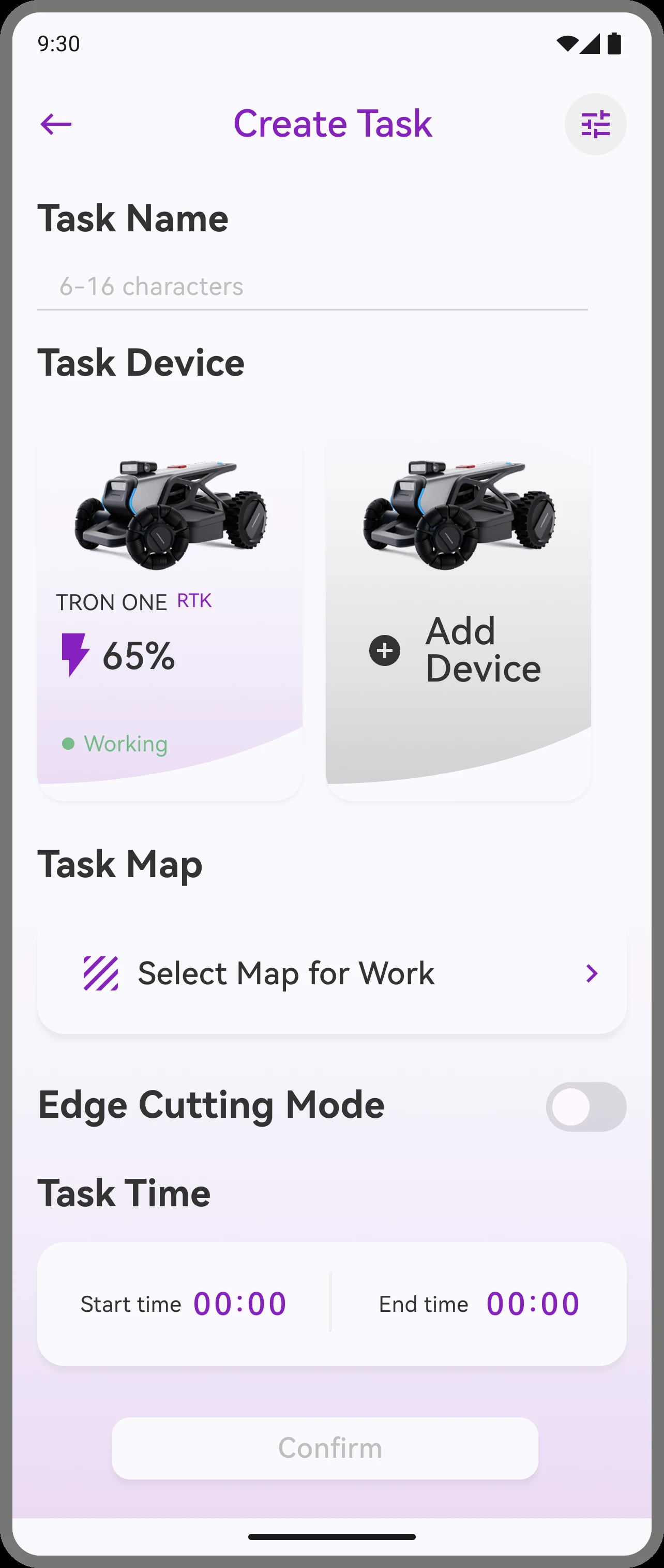Go back using the arrow icon
The width and height of the screenshot is (664, 1568).
pos(56,124)
